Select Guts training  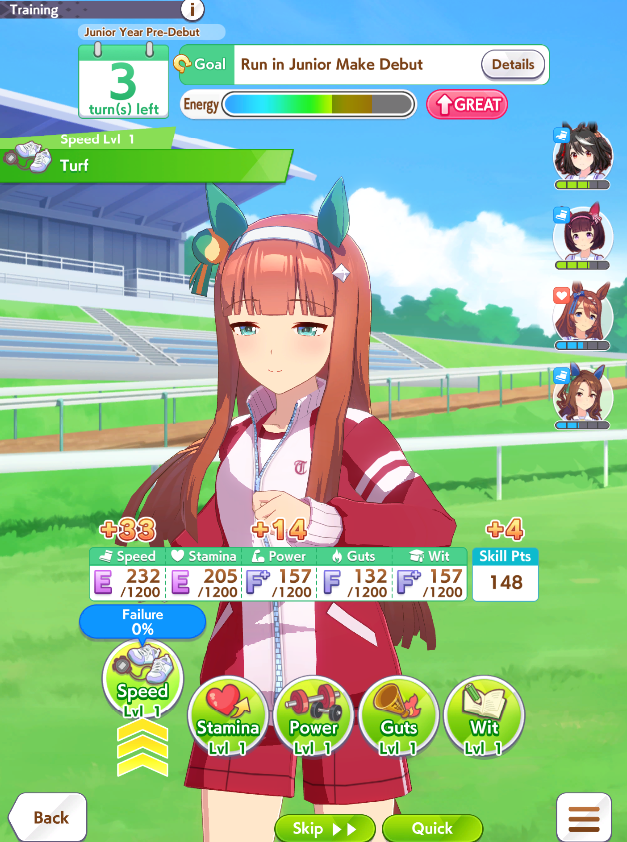click(x=399, y=716)
